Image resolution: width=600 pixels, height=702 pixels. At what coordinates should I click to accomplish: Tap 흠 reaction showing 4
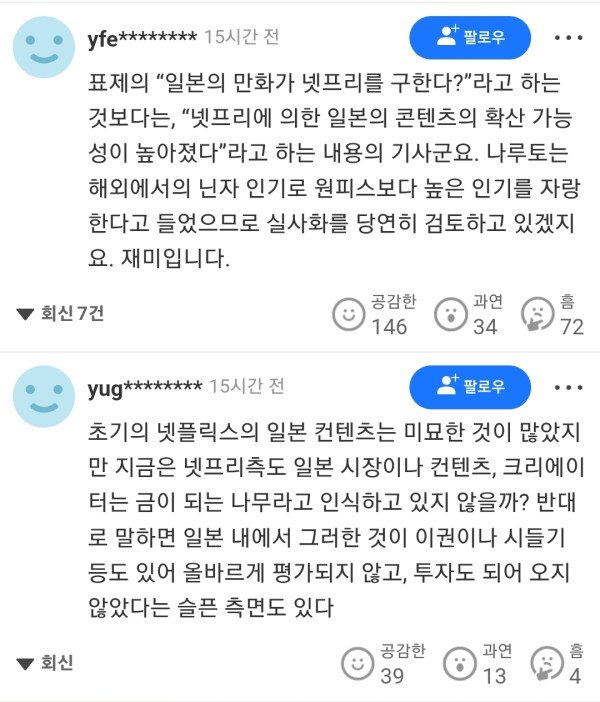548,663
